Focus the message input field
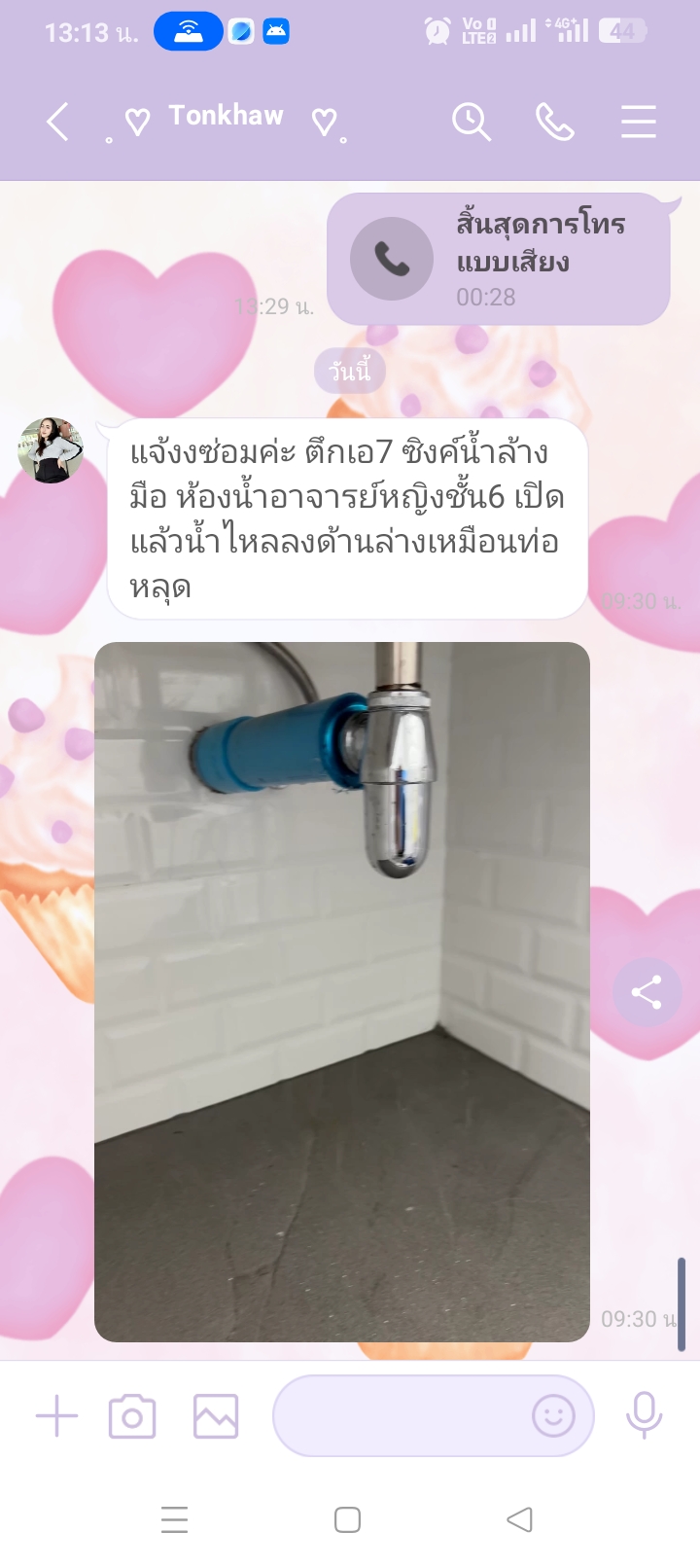700x1568 pixels. 399,1416
